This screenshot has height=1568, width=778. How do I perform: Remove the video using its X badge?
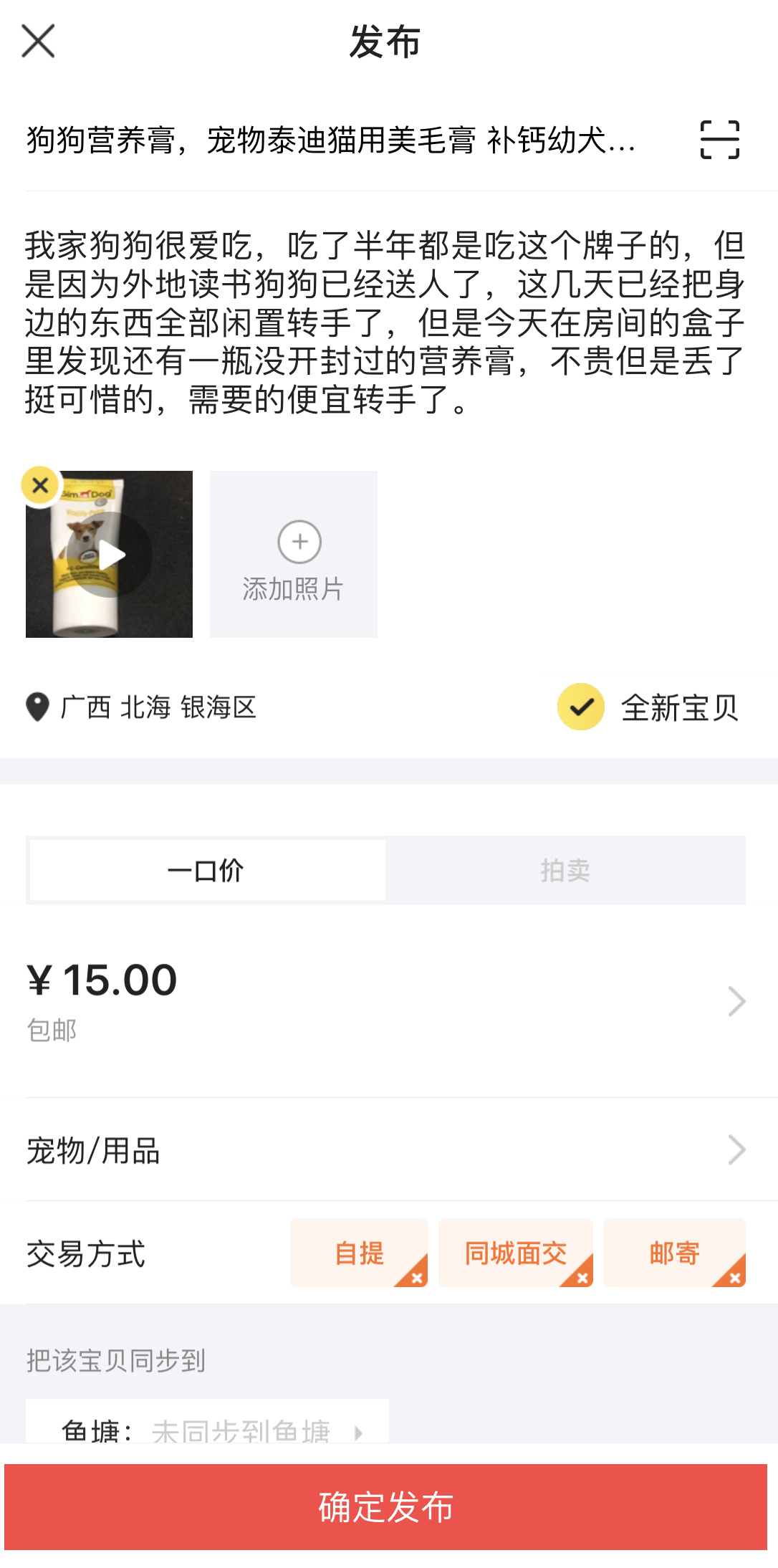(x=39, y=484)
